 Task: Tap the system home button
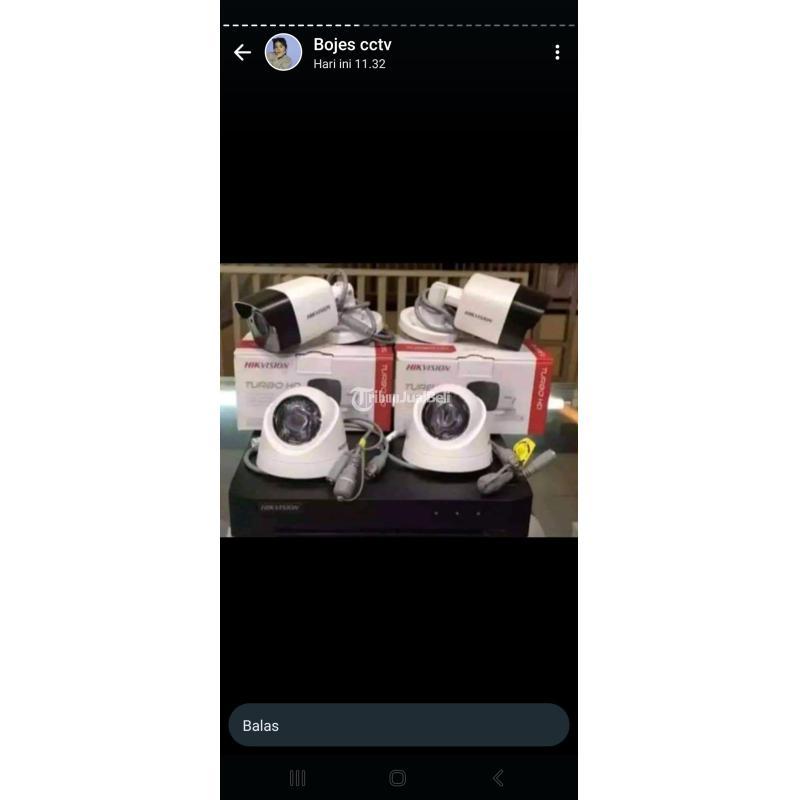tap(397, 778)
